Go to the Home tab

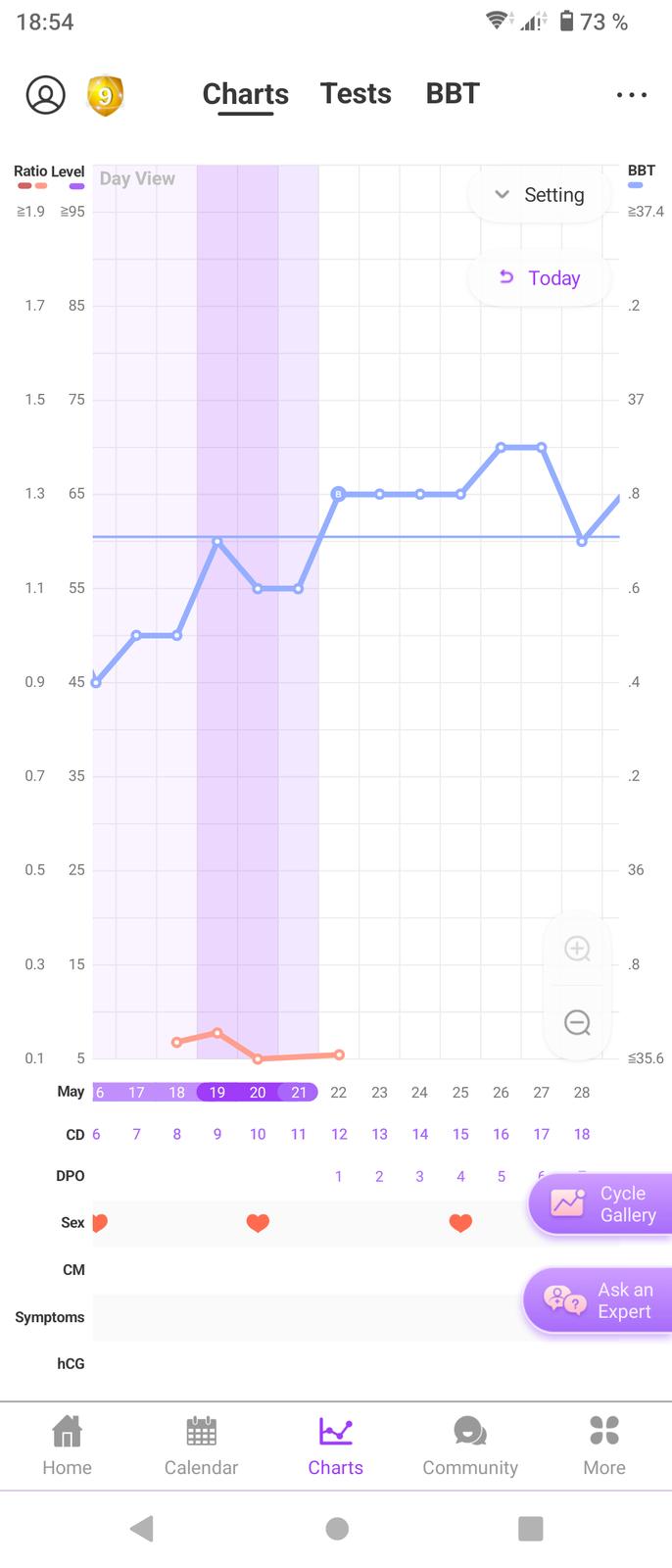67,1445
